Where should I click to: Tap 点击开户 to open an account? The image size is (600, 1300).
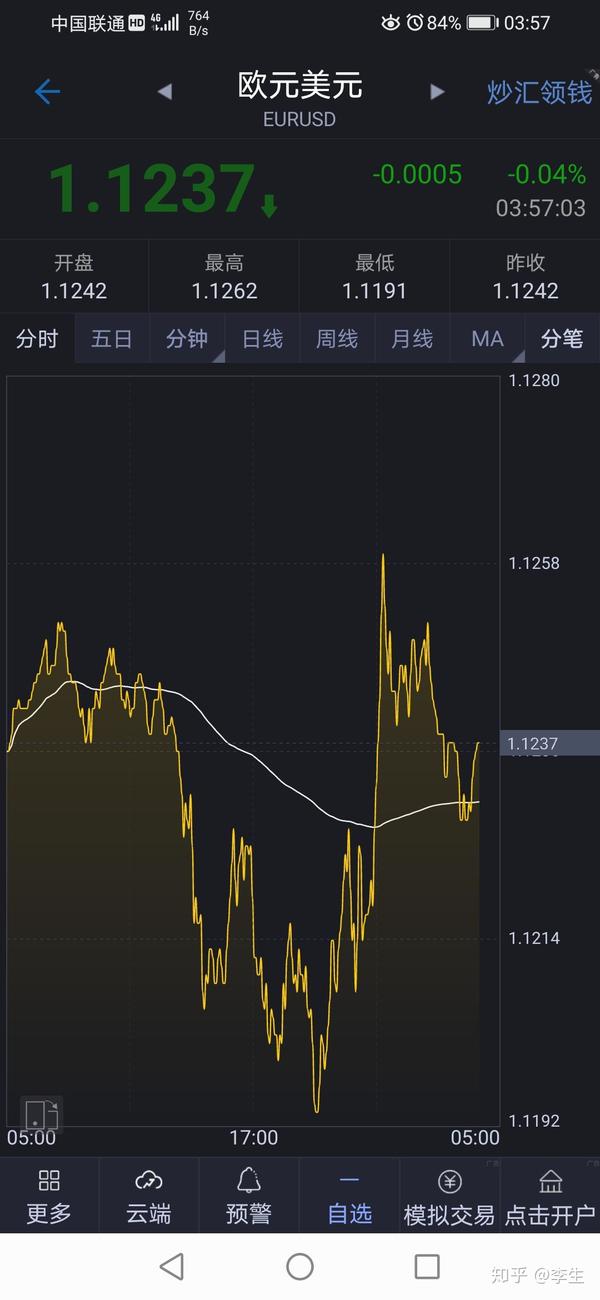tap(550, 1196)
